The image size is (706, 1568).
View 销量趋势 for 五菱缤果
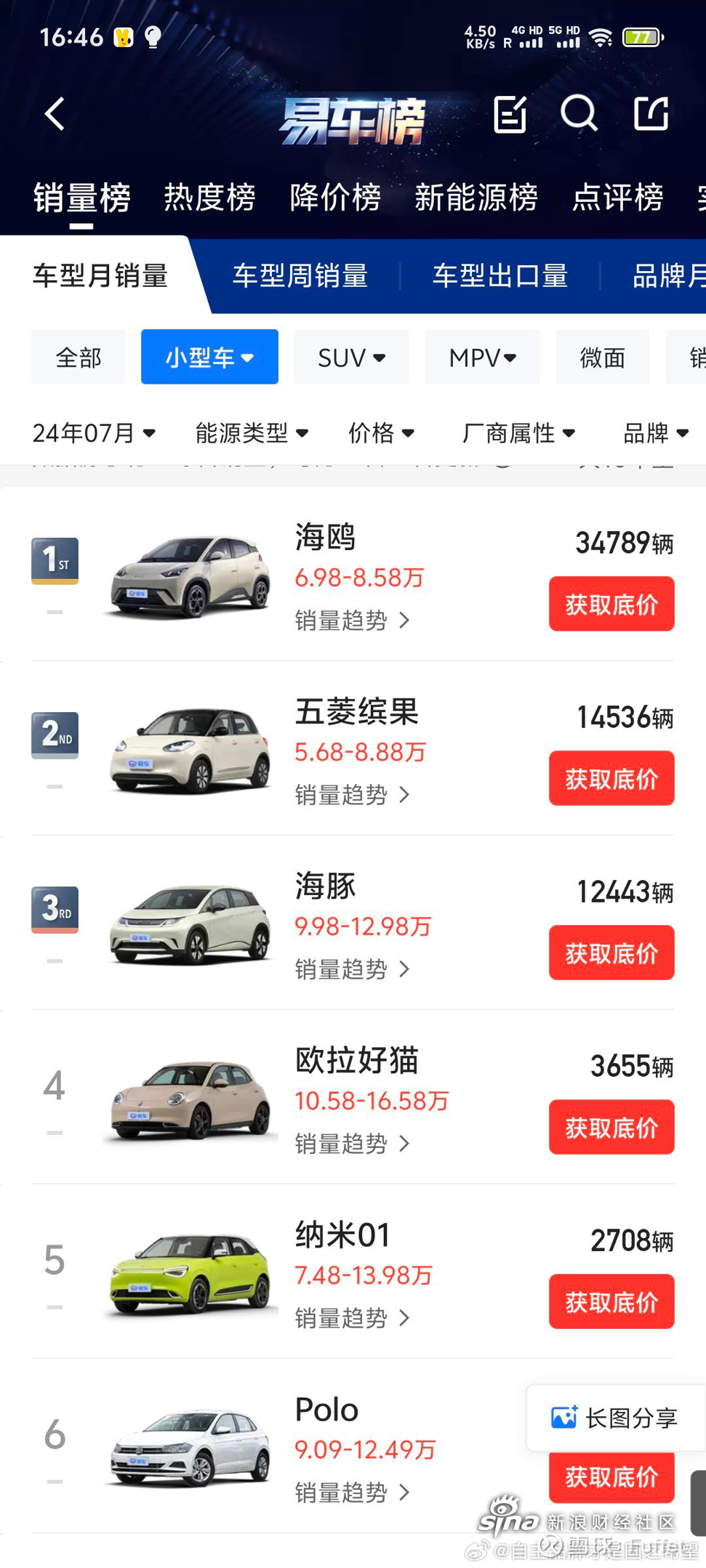tap(353, 795)
